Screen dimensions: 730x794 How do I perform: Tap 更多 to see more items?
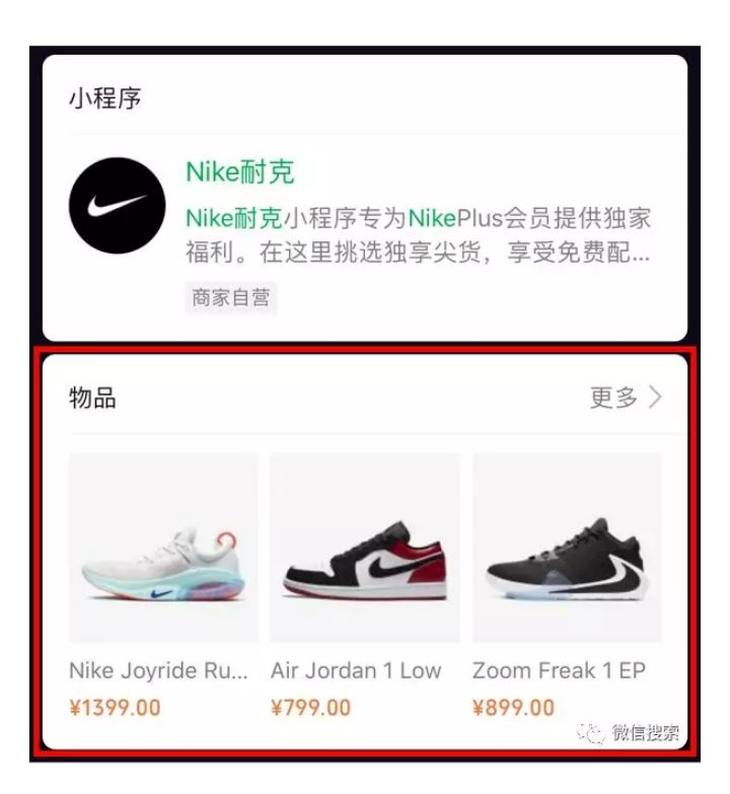[625, 398]
